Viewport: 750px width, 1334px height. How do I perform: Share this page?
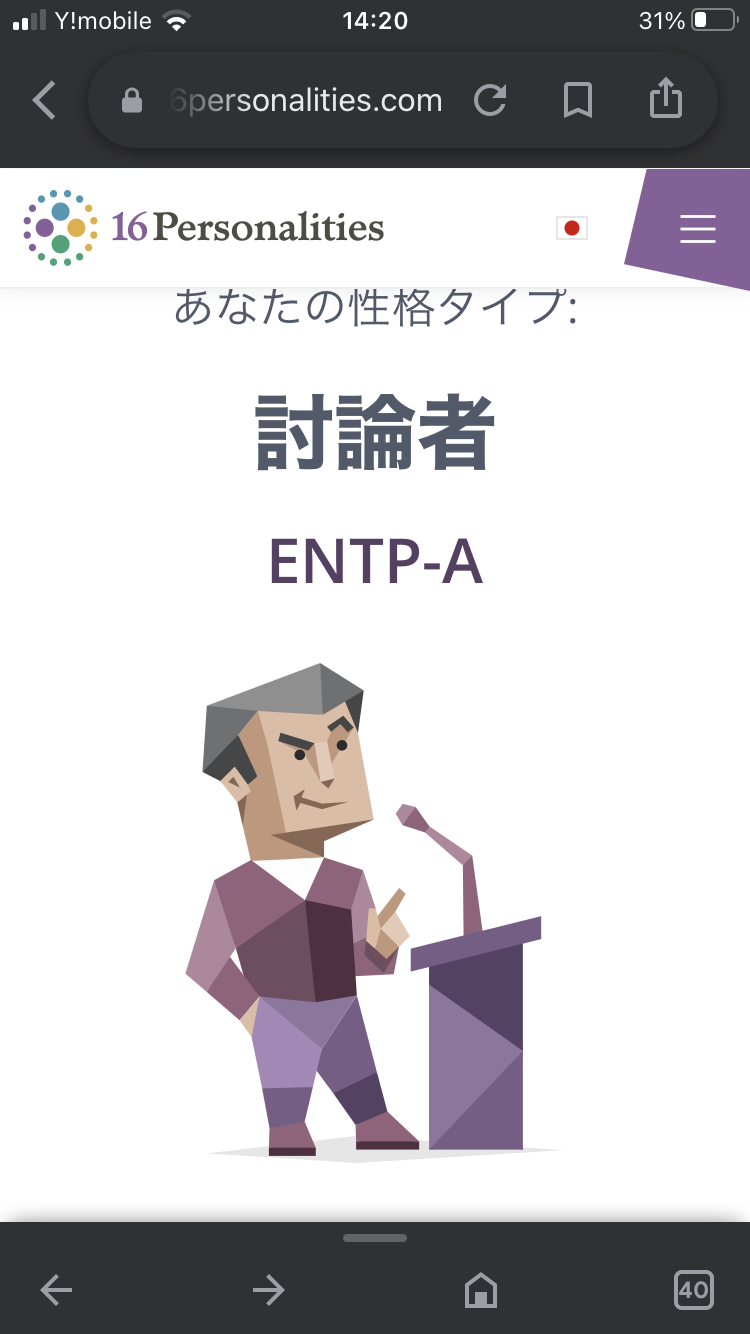tap(666, 99)
